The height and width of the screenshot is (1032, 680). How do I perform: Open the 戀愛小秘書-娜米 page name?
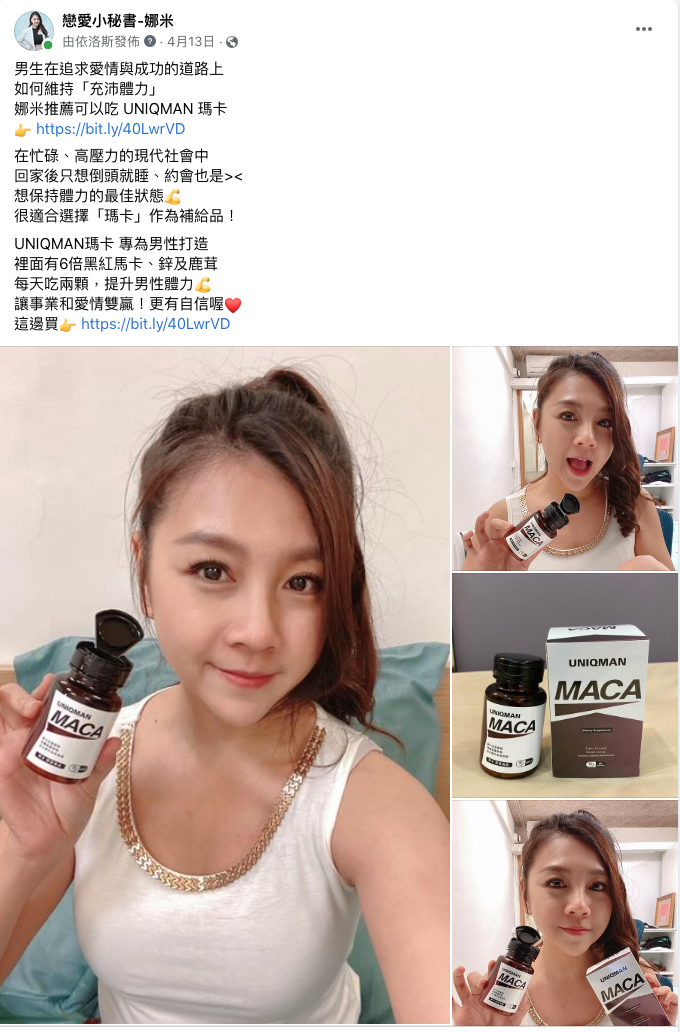pyautogui.click(x=117, y=20)
